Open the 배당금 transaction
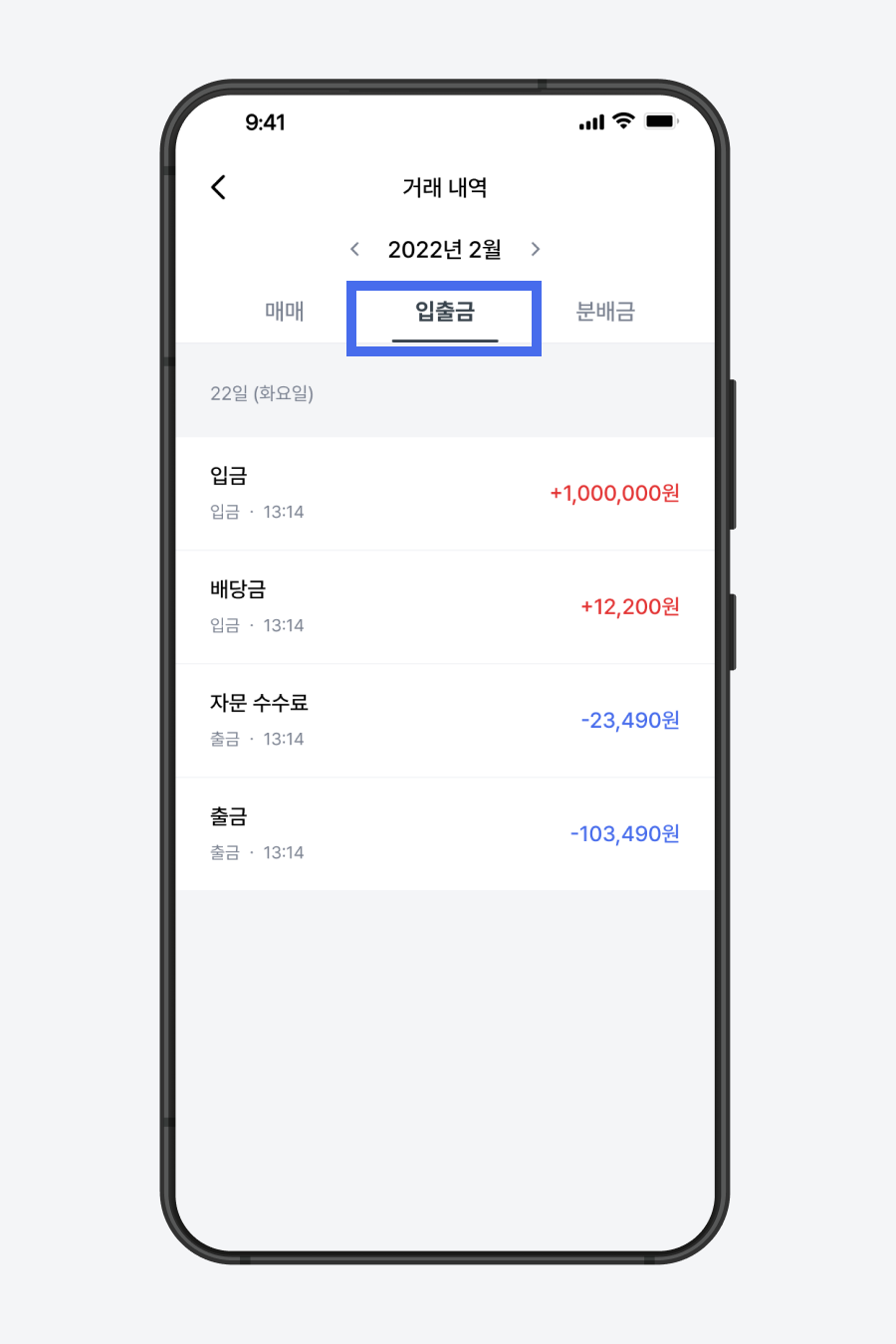The width and height of the screenshot is (896, 1344). point(445,607)
